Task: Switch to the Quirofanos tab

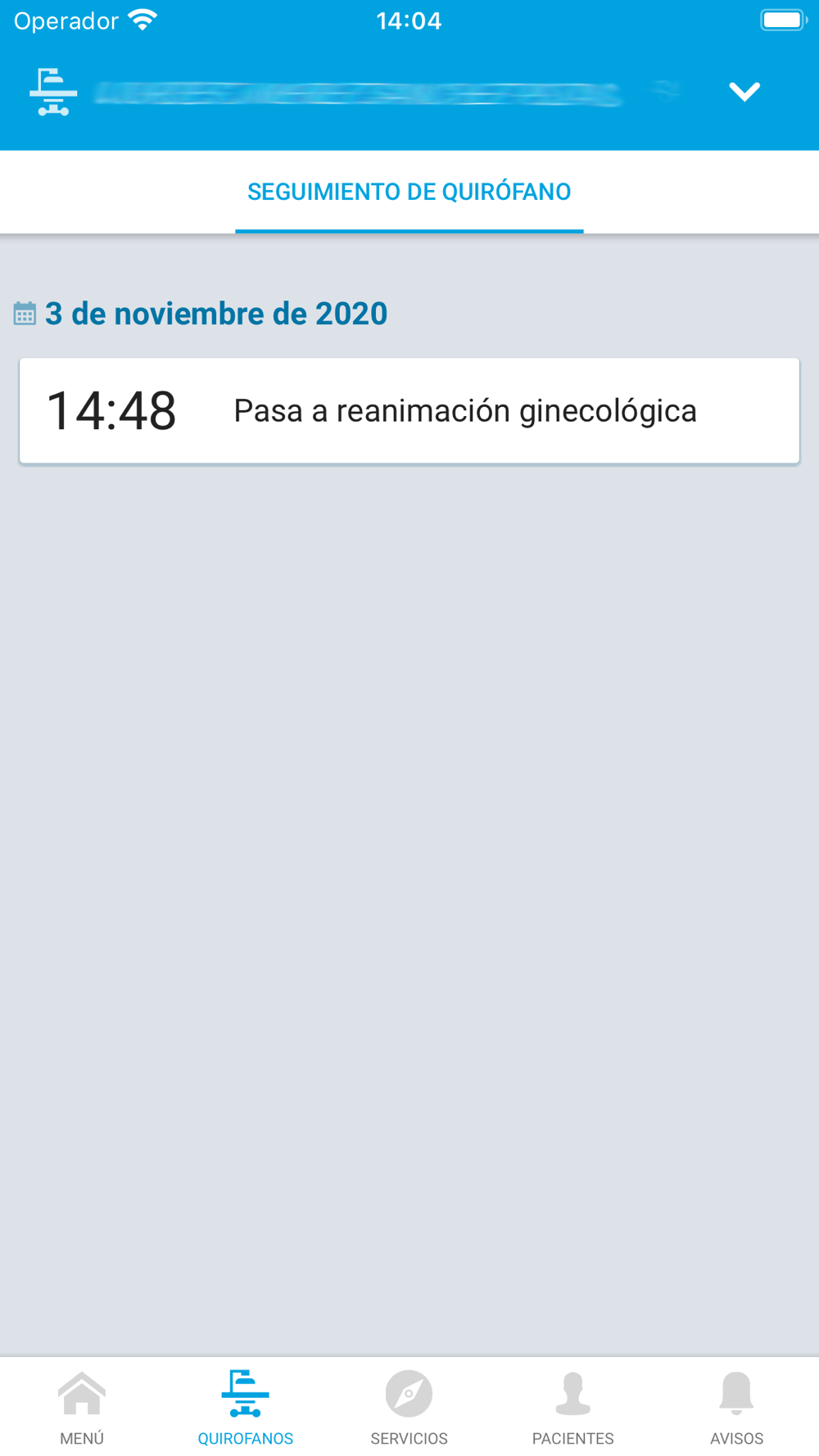Action: (245, 1407)
